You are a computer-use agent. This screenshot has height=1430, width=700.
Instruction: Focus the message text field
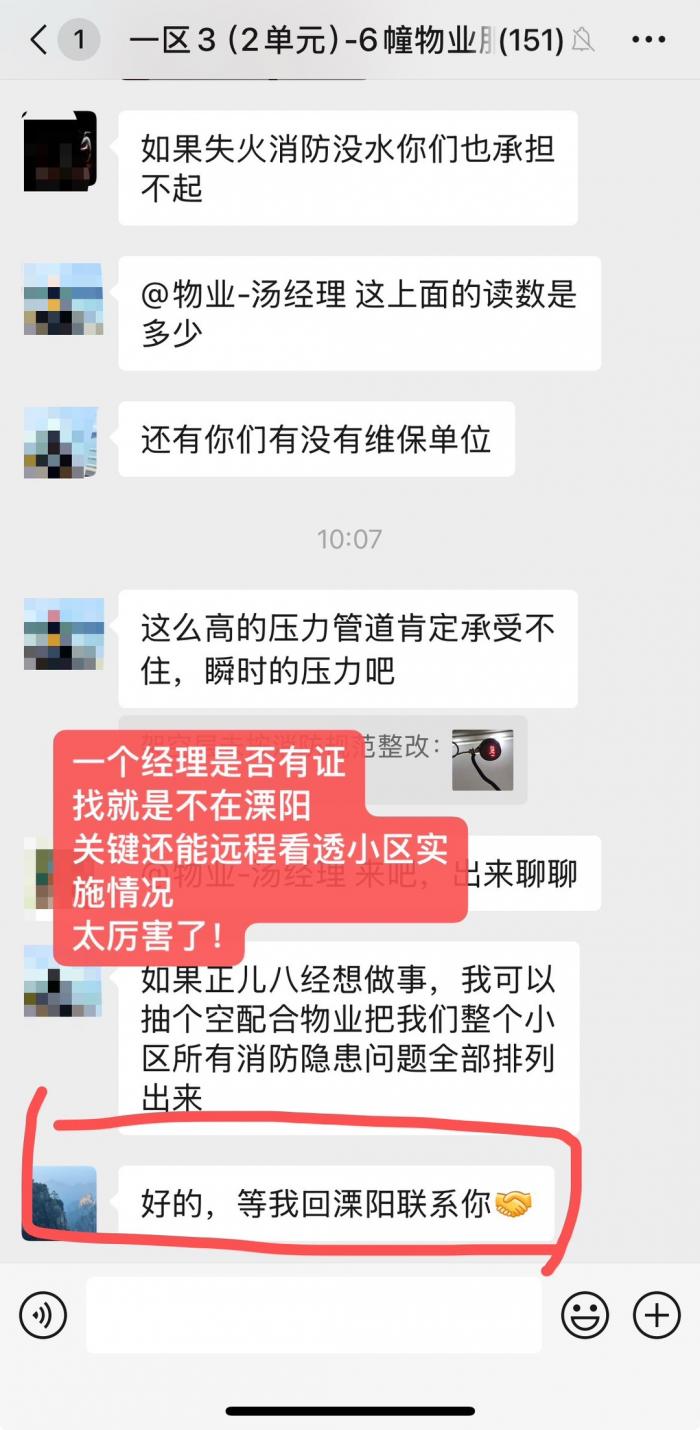click(x=314, y=1314)
